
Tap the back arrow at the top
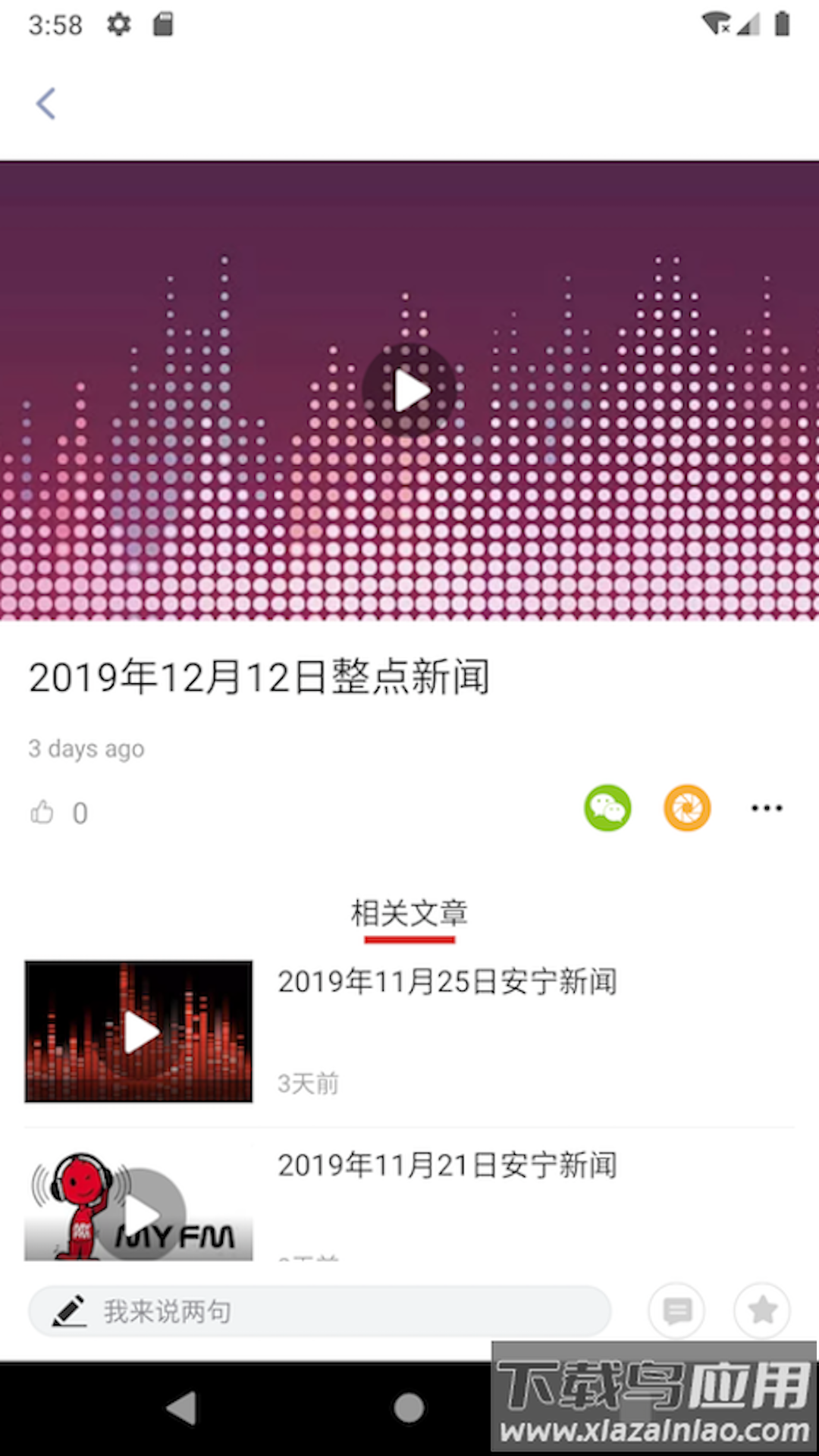pos(46,104)
